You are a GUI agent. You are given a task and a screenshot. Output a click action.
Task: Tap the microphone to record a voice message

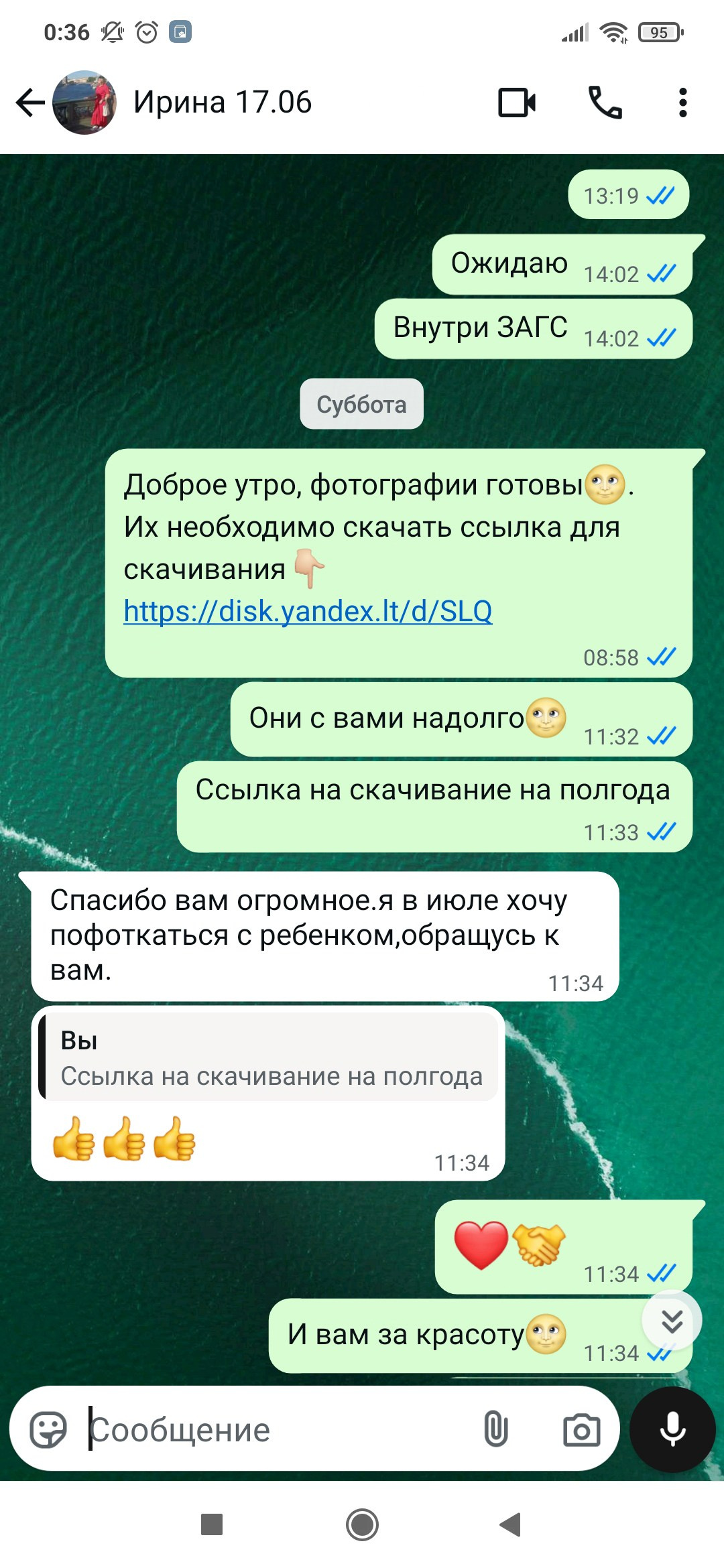672,1430
